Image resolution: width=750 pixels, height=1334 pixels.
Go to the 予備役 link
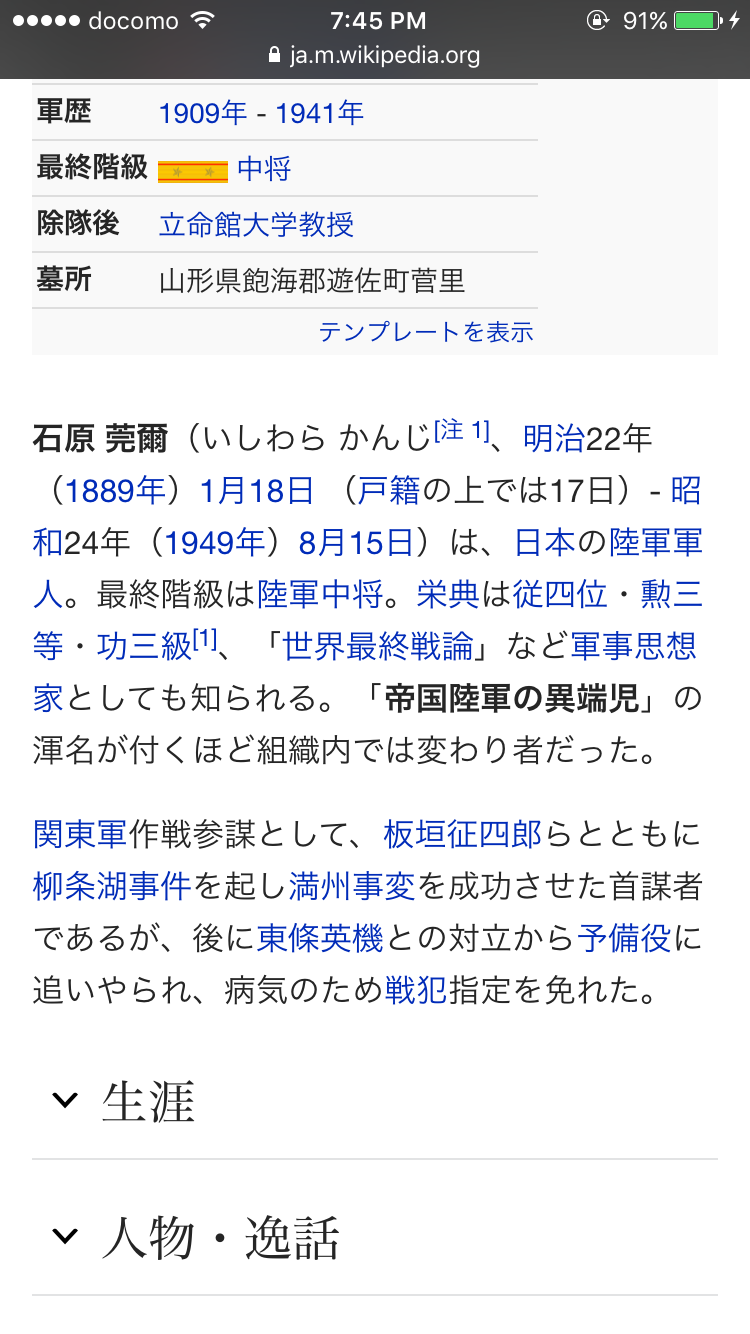(x=625, y=938)
